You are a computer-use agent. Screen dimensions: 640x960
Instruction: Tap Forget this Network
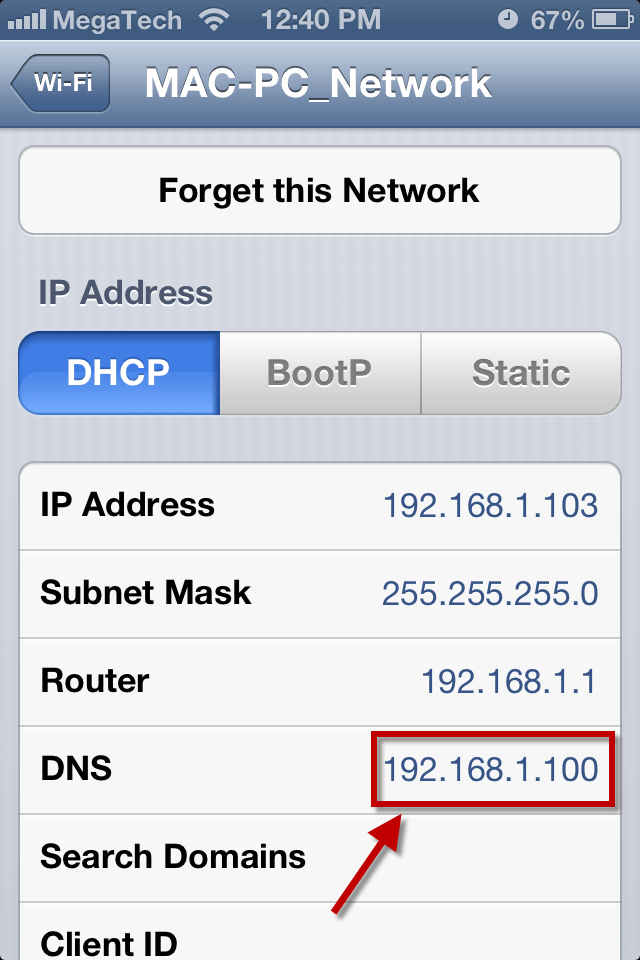click(320, 190)
